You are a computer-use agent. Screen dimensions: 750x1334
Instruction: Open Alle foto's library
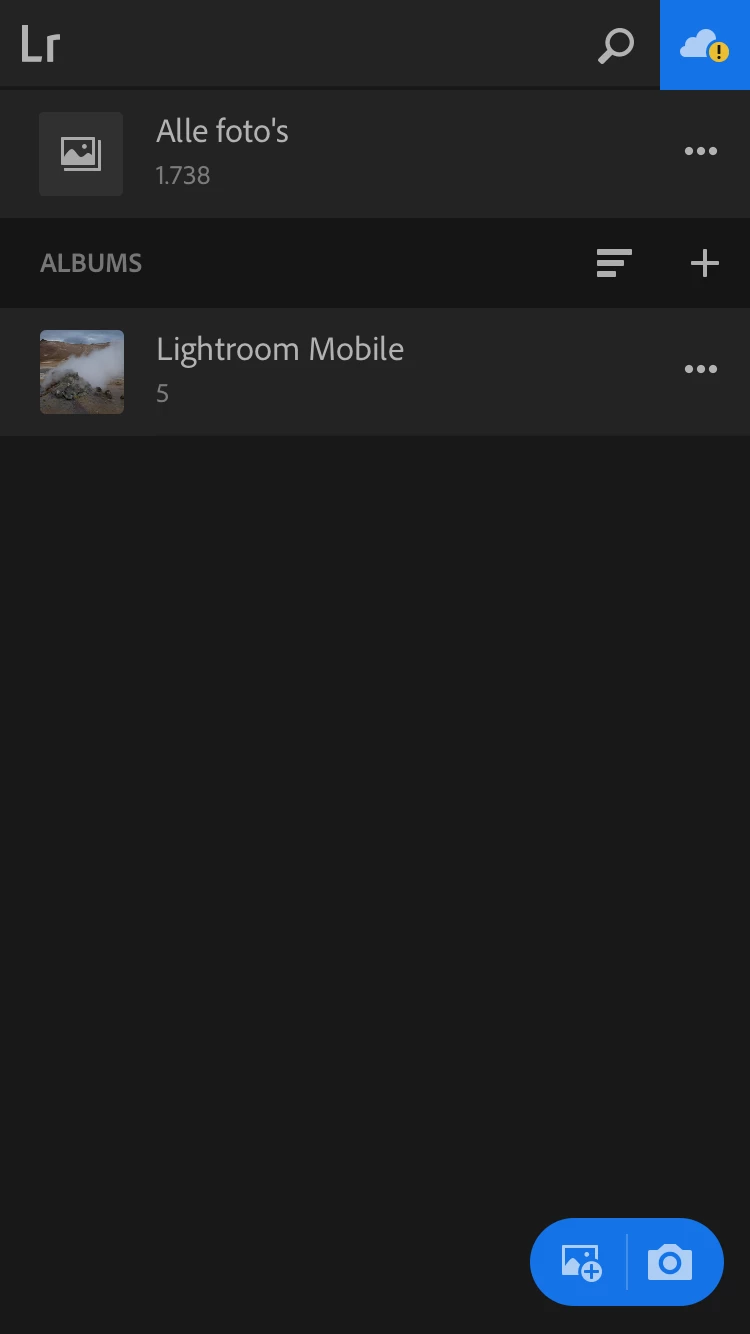tap(223, 152)
